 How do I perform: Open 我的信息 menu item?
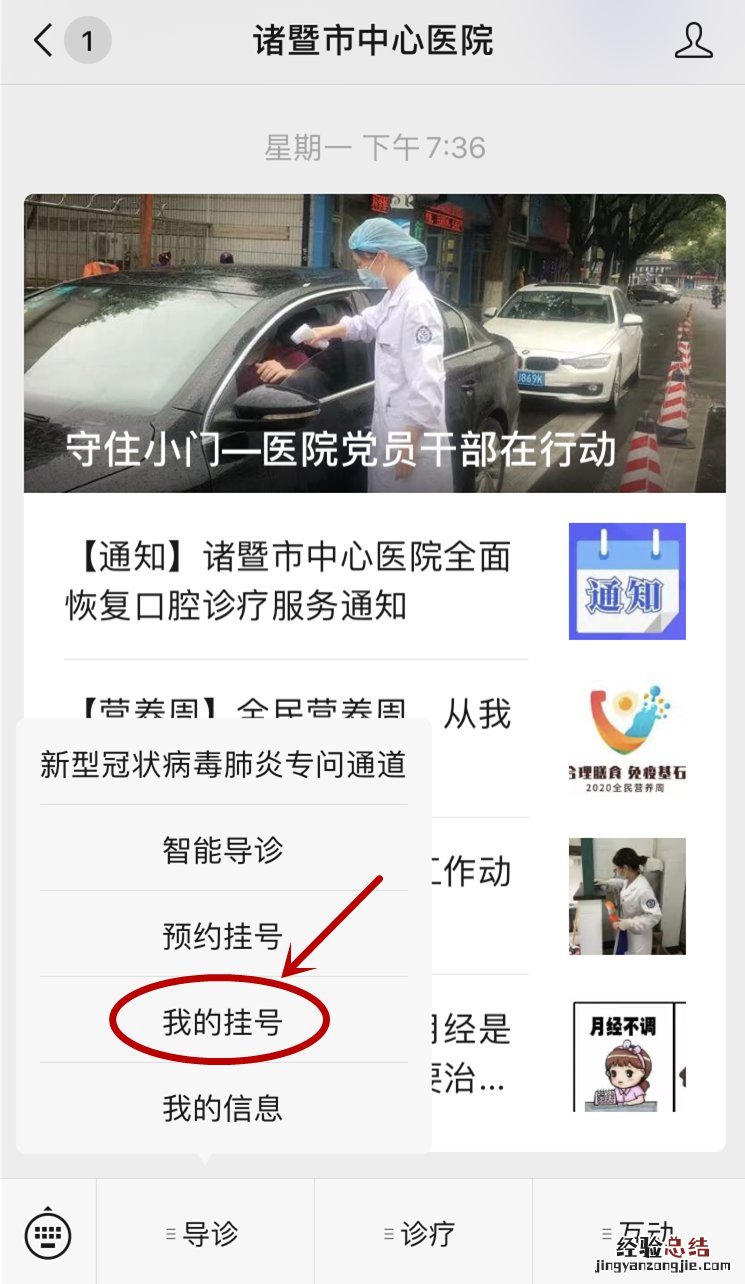(223, 1108)
